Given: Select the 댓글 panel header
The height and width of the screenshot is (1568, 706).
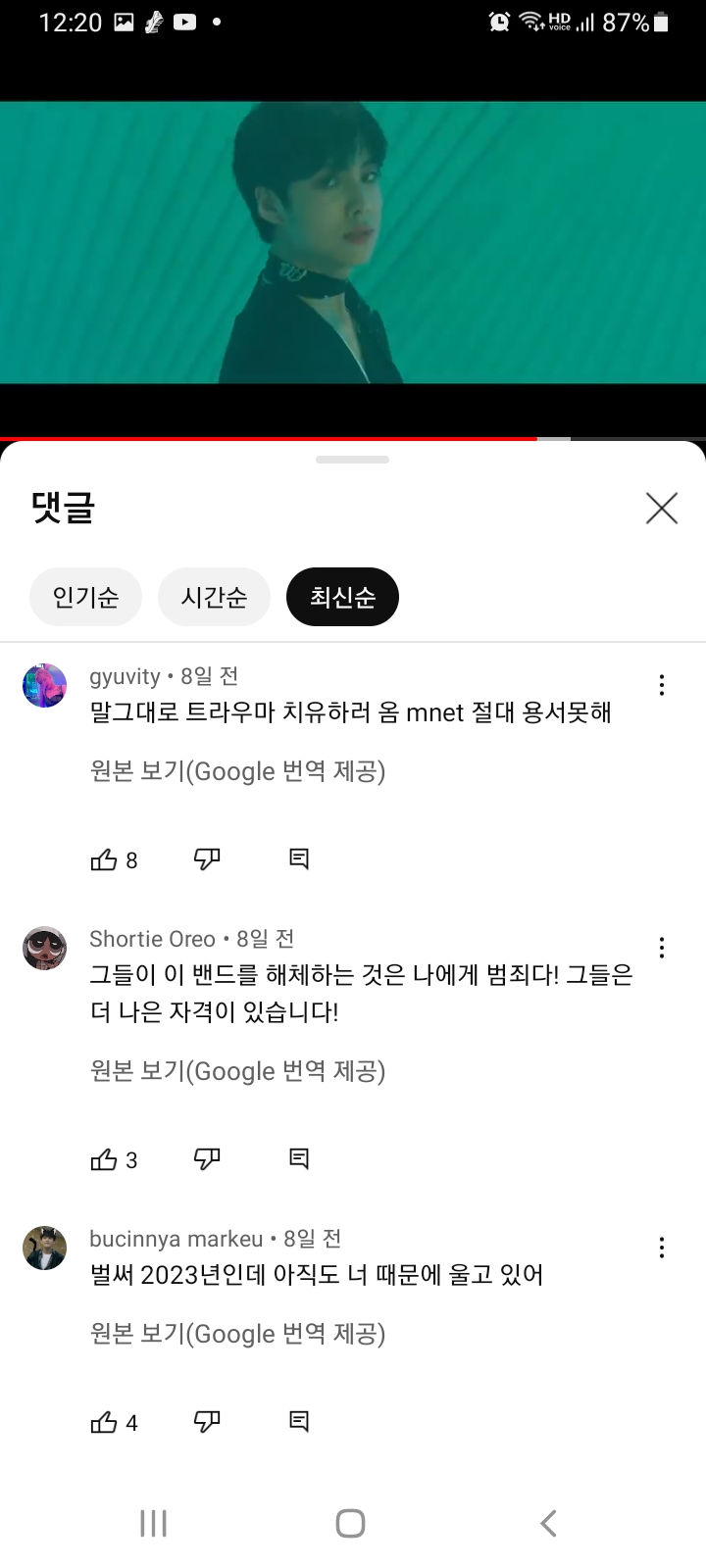Looking at the screenshot, I should (x=64, y=506).
